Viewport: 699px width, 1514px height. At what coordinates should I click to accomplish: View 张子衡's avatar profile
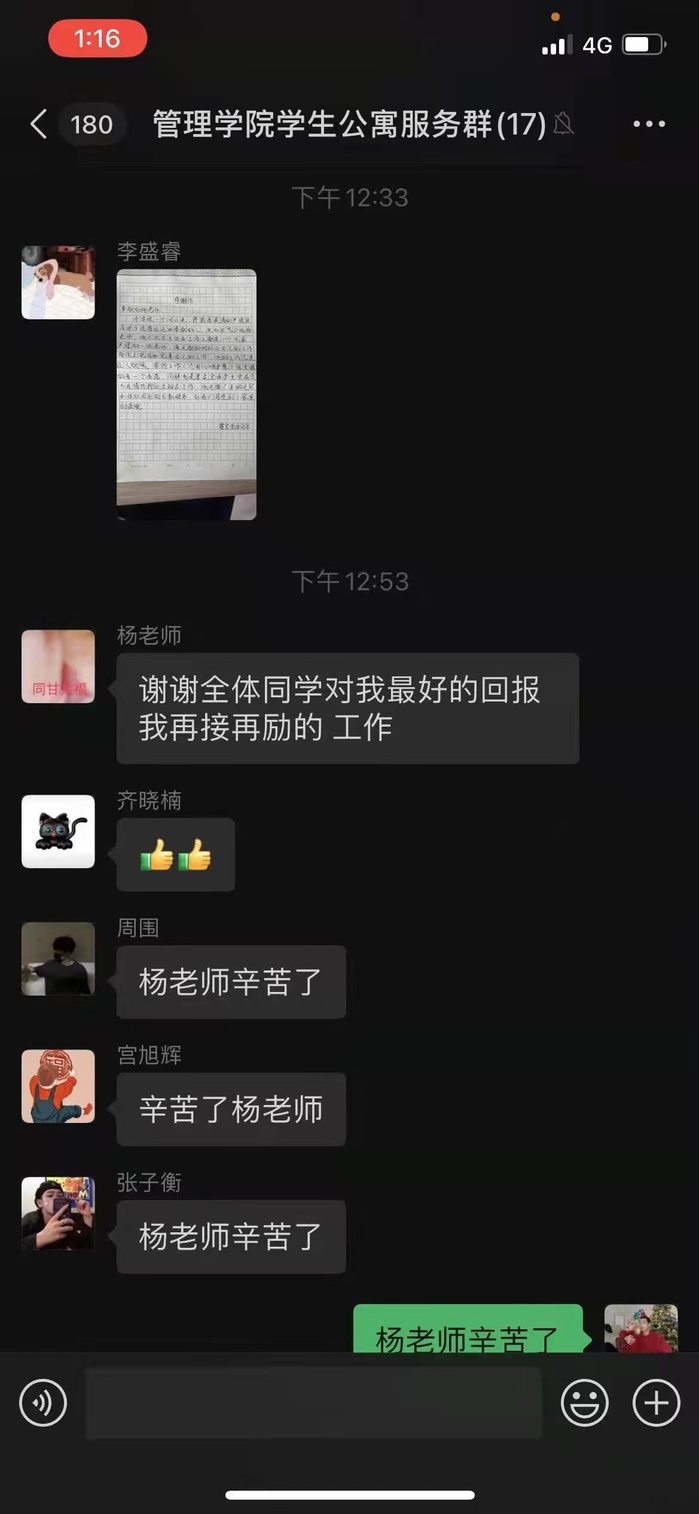click(x=58, y=1213)
